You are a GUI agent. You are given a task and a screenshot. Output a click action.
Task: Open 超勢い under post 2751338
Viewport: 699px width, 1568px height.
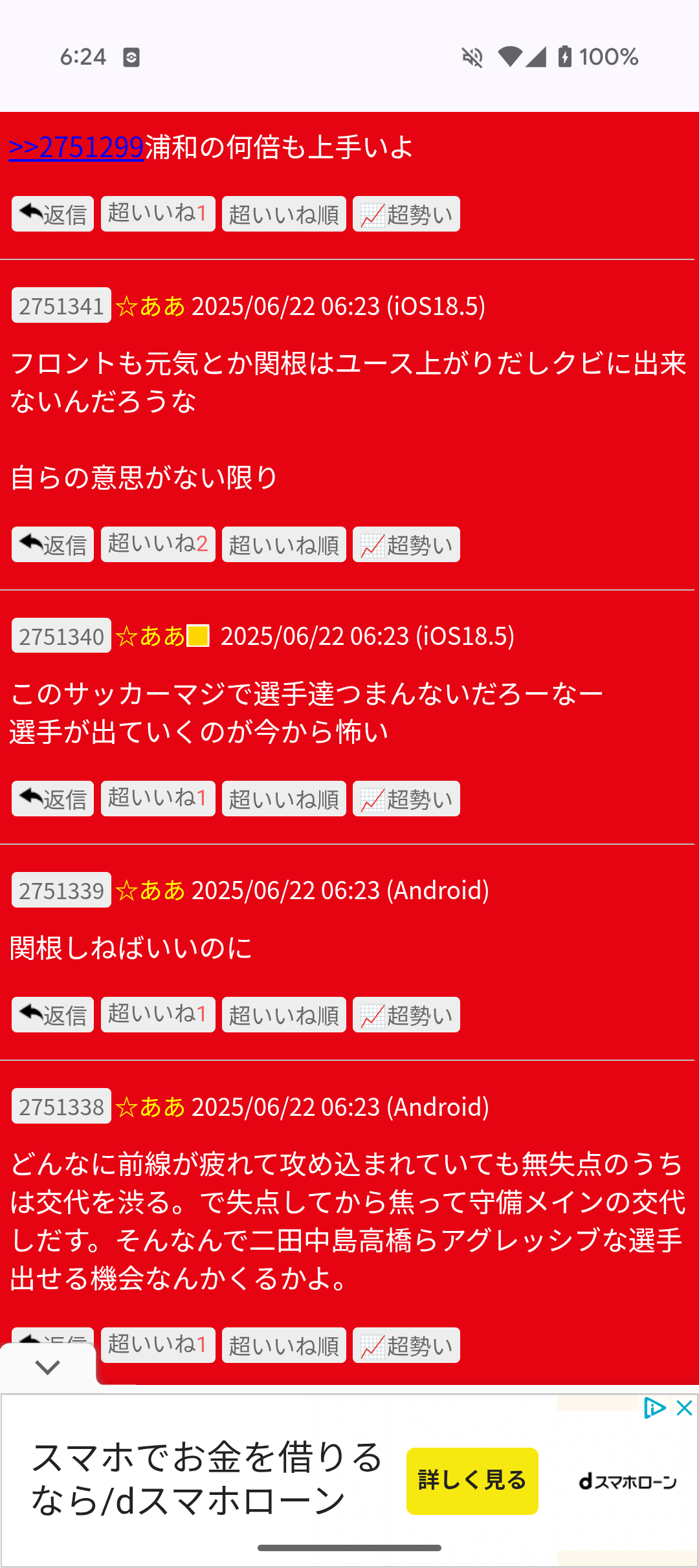click(406, 1345)
